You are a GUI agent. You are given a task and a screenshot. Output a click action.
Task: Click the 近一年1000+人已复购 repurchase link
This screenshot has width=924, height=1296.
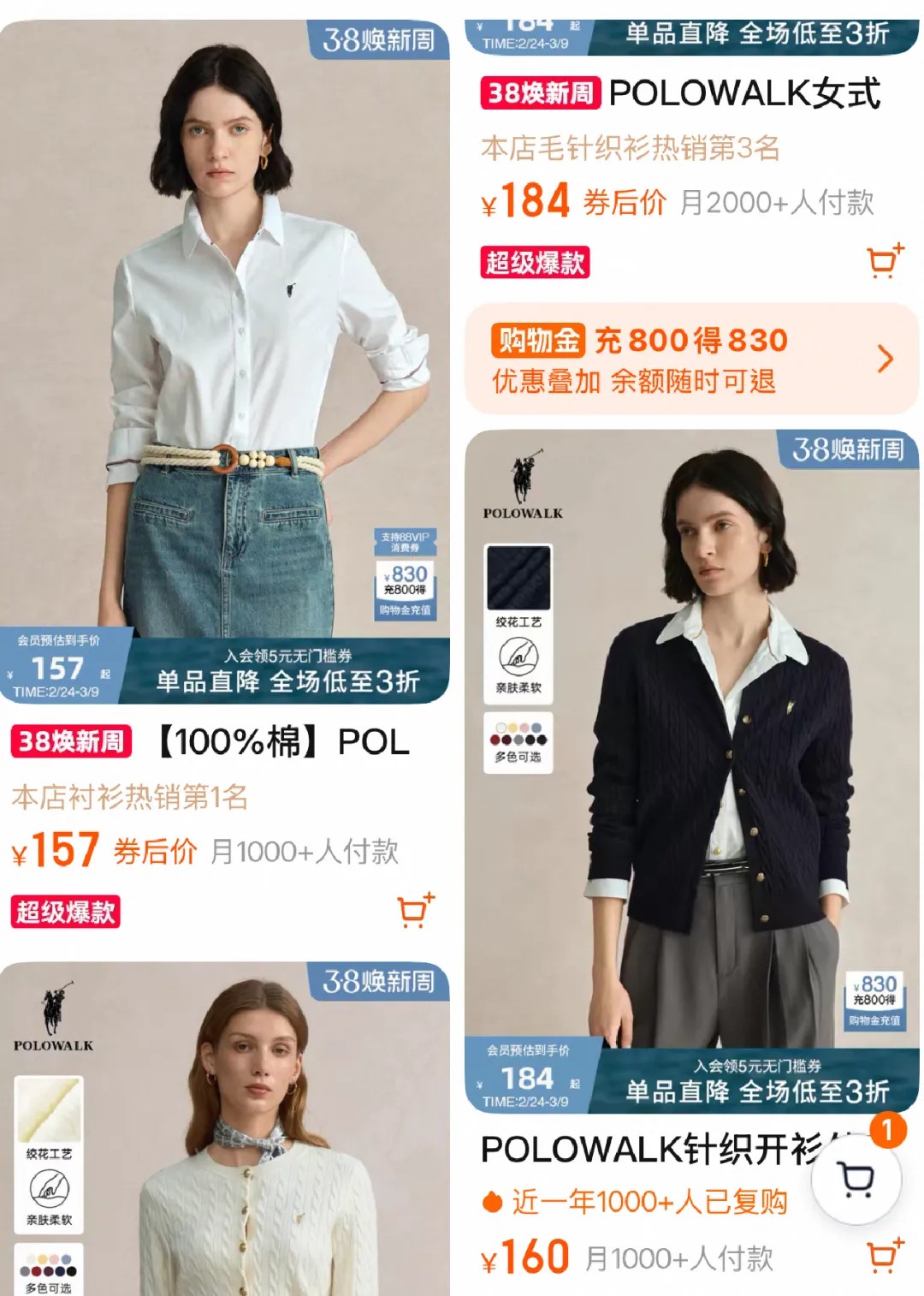click(647, 1202)
